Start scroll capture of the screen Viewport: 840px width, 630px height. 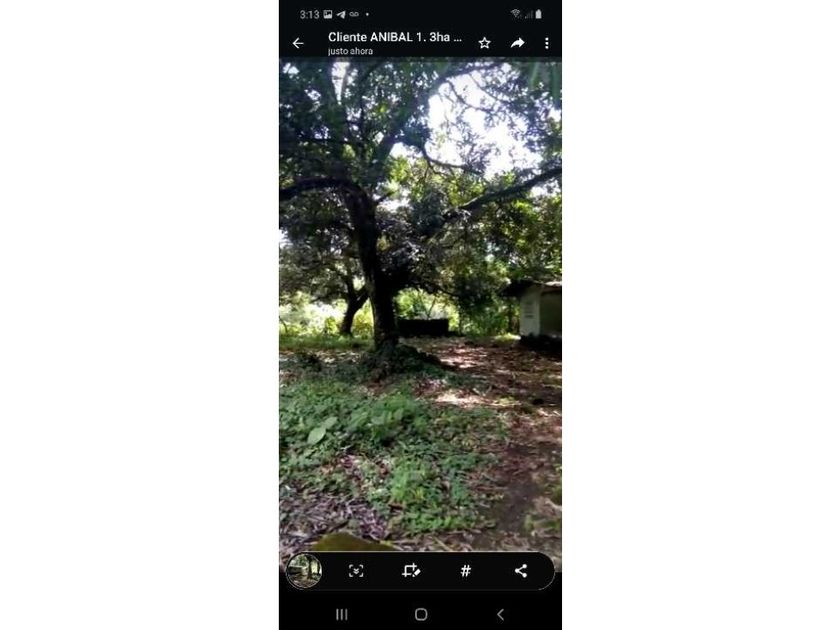[356, 571]
